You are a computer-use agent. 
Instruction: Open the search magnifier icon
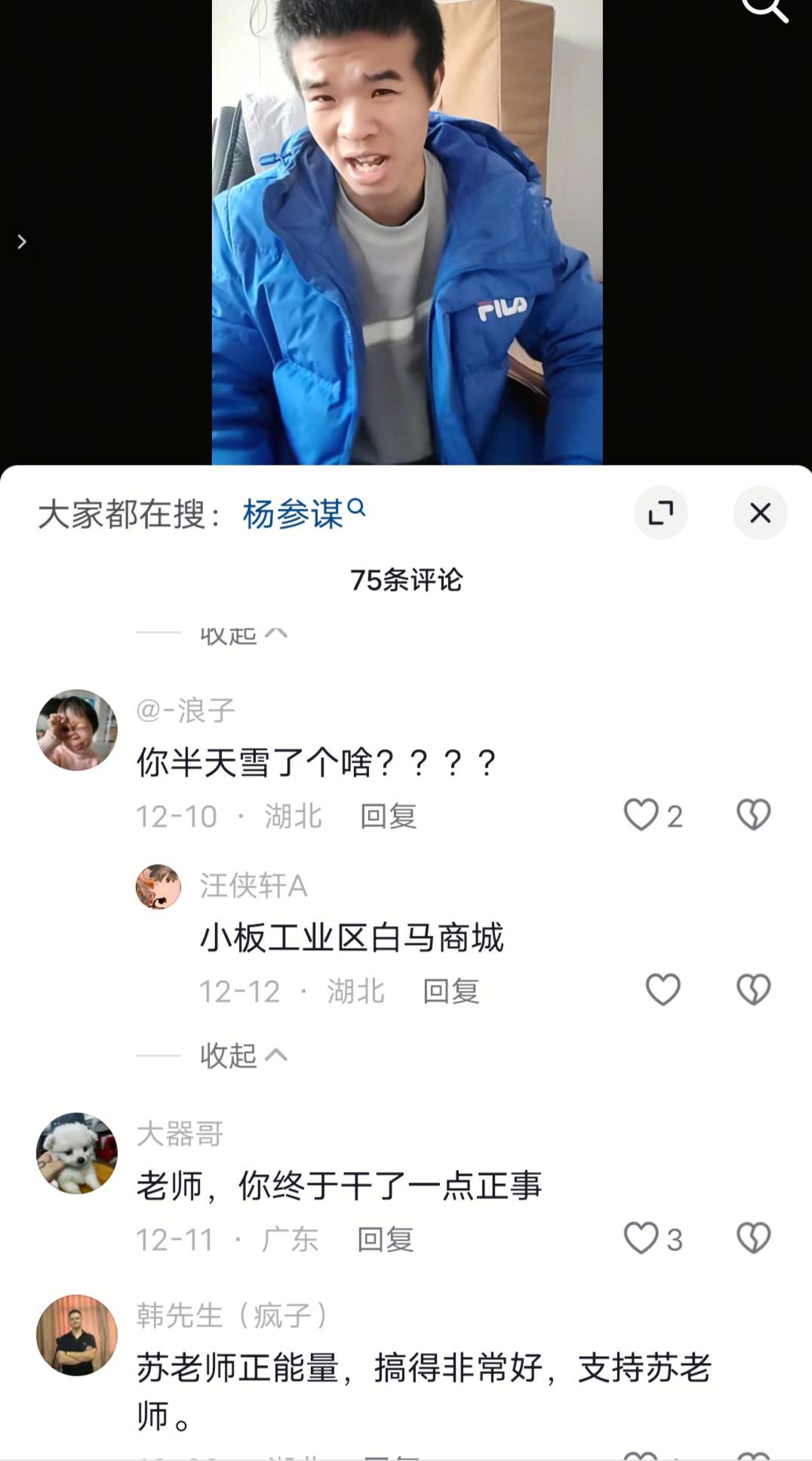pos(764,9)
